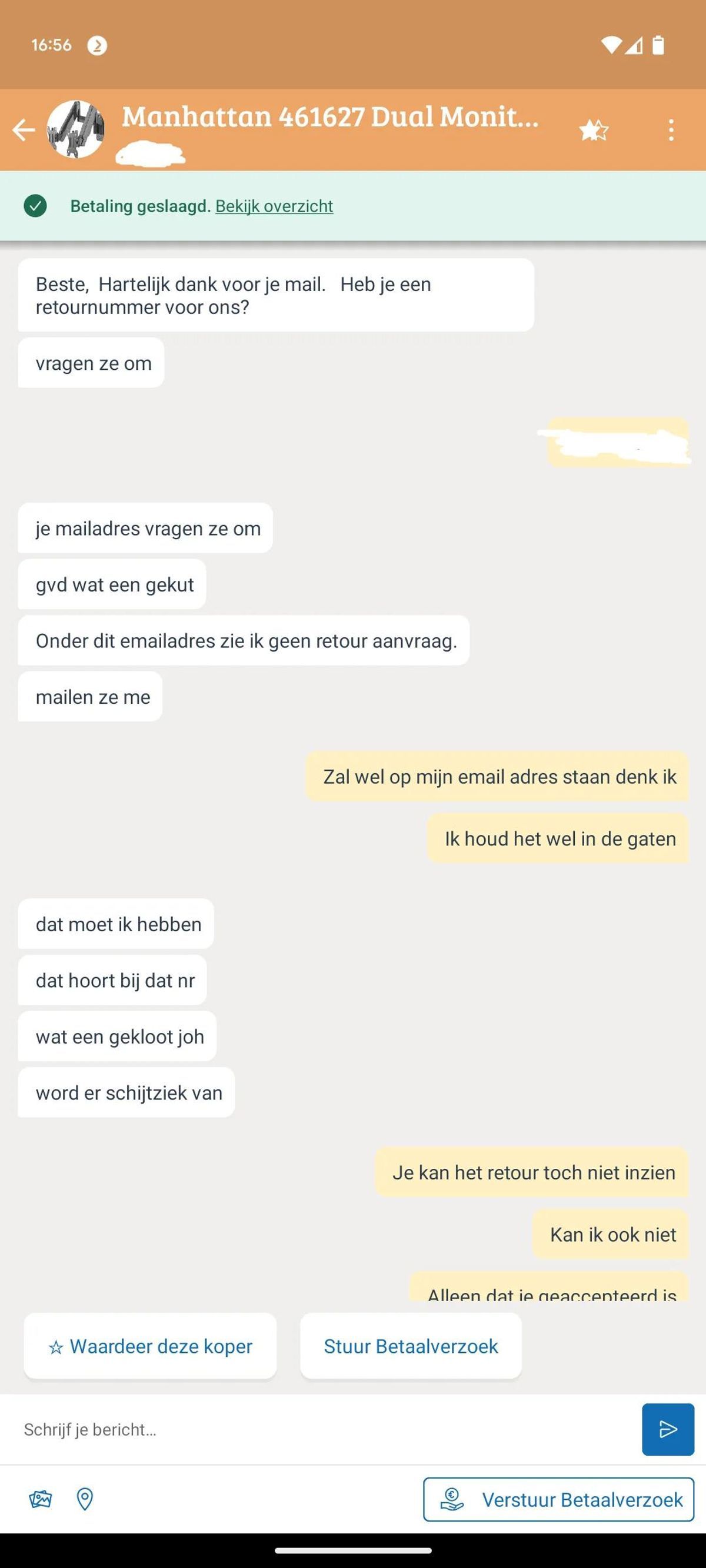Share location with the pin icon

coord(85,1499)
